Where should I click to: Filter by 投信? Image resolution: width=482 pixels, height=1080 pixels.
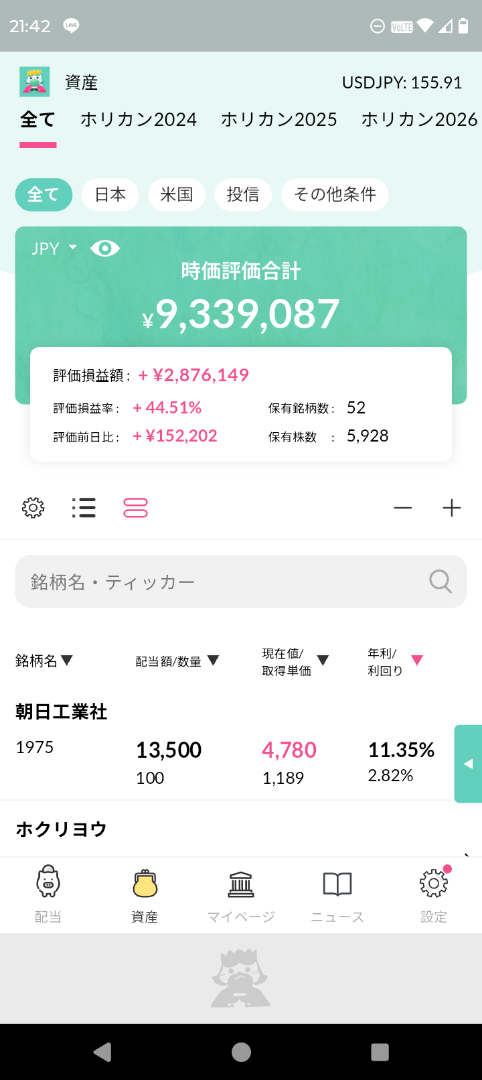point(243,195)
